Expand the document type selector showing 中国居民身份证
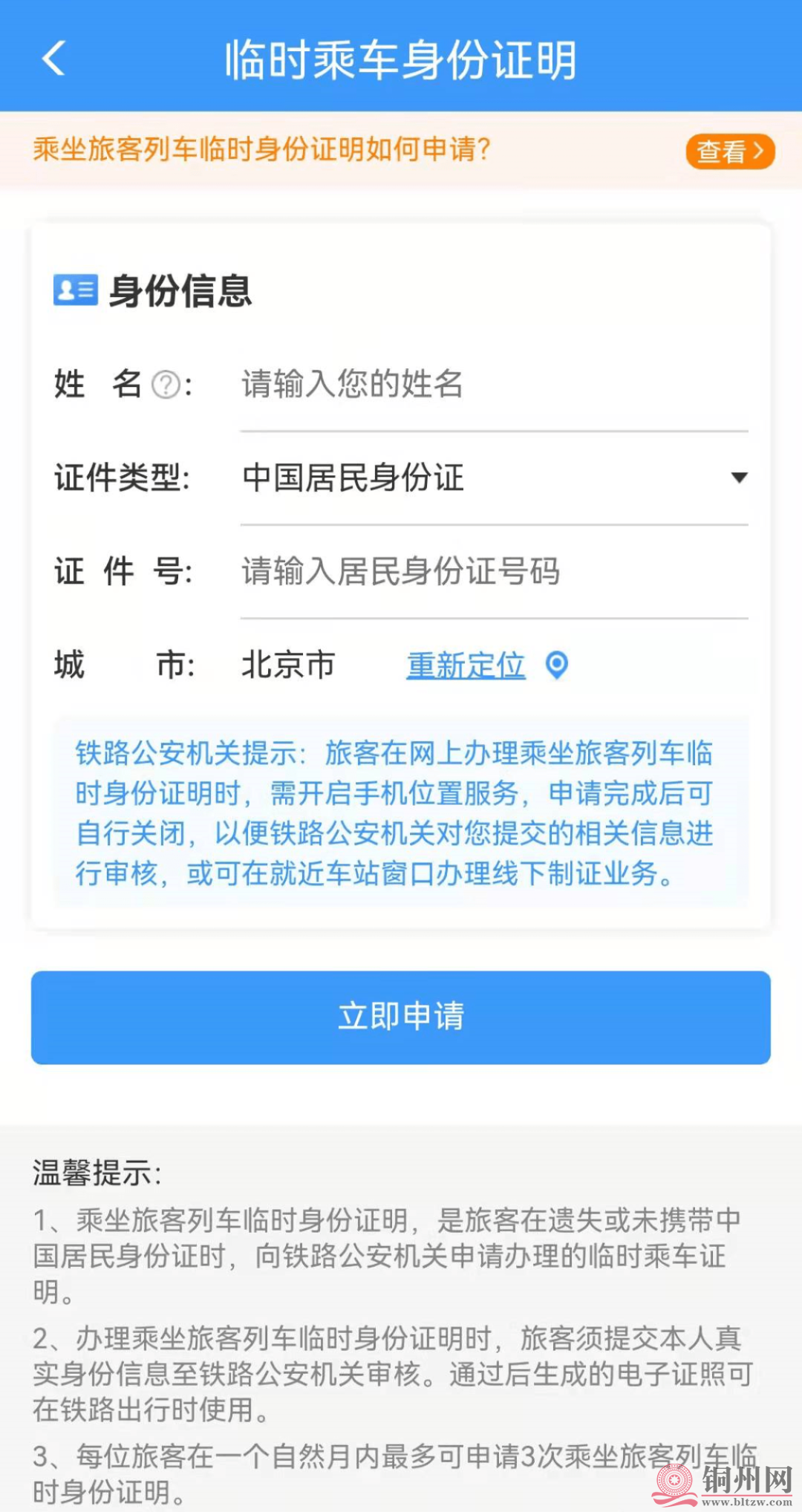The height and width of the screenshot is (1512, 802). pos(490,479)
